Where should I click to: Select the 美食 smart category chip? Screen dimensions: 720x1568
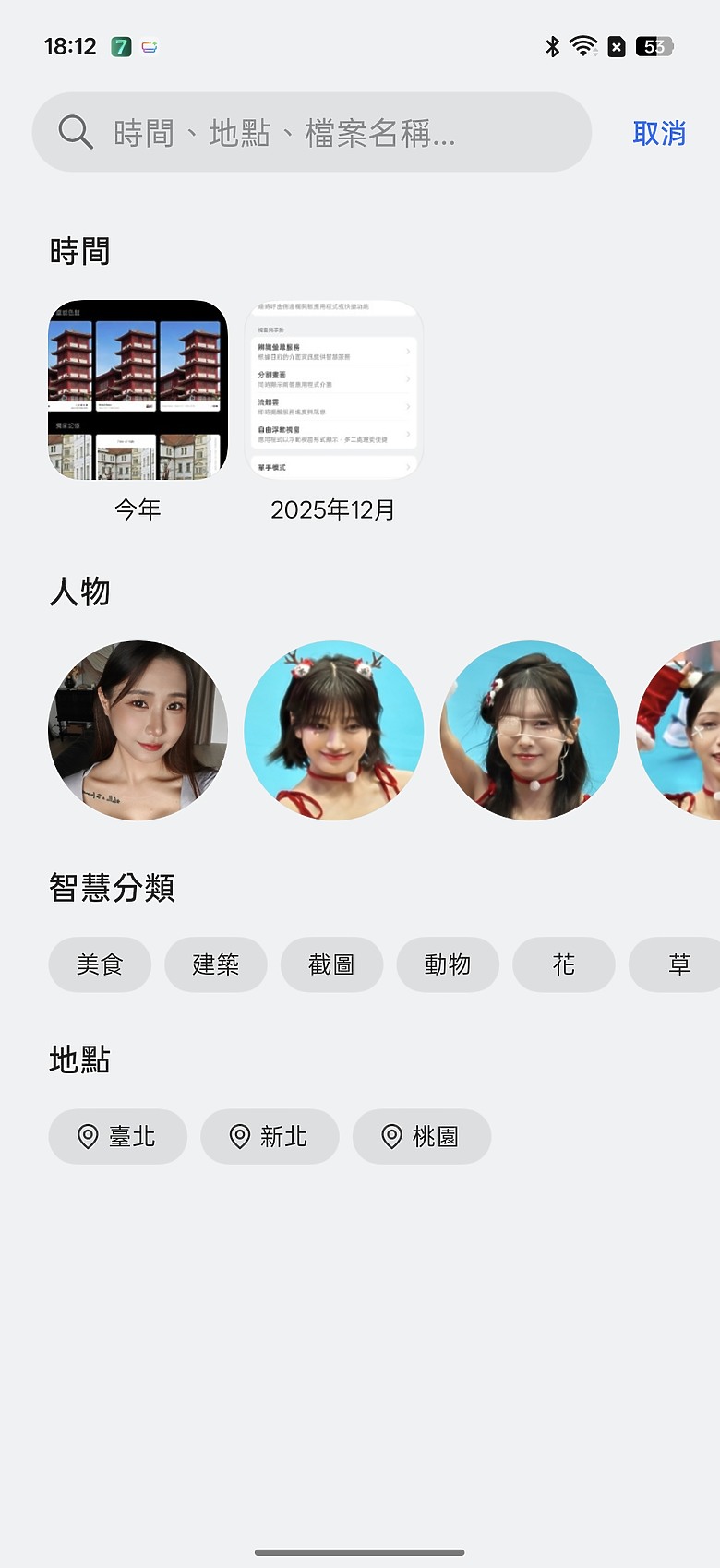(100, 964)
